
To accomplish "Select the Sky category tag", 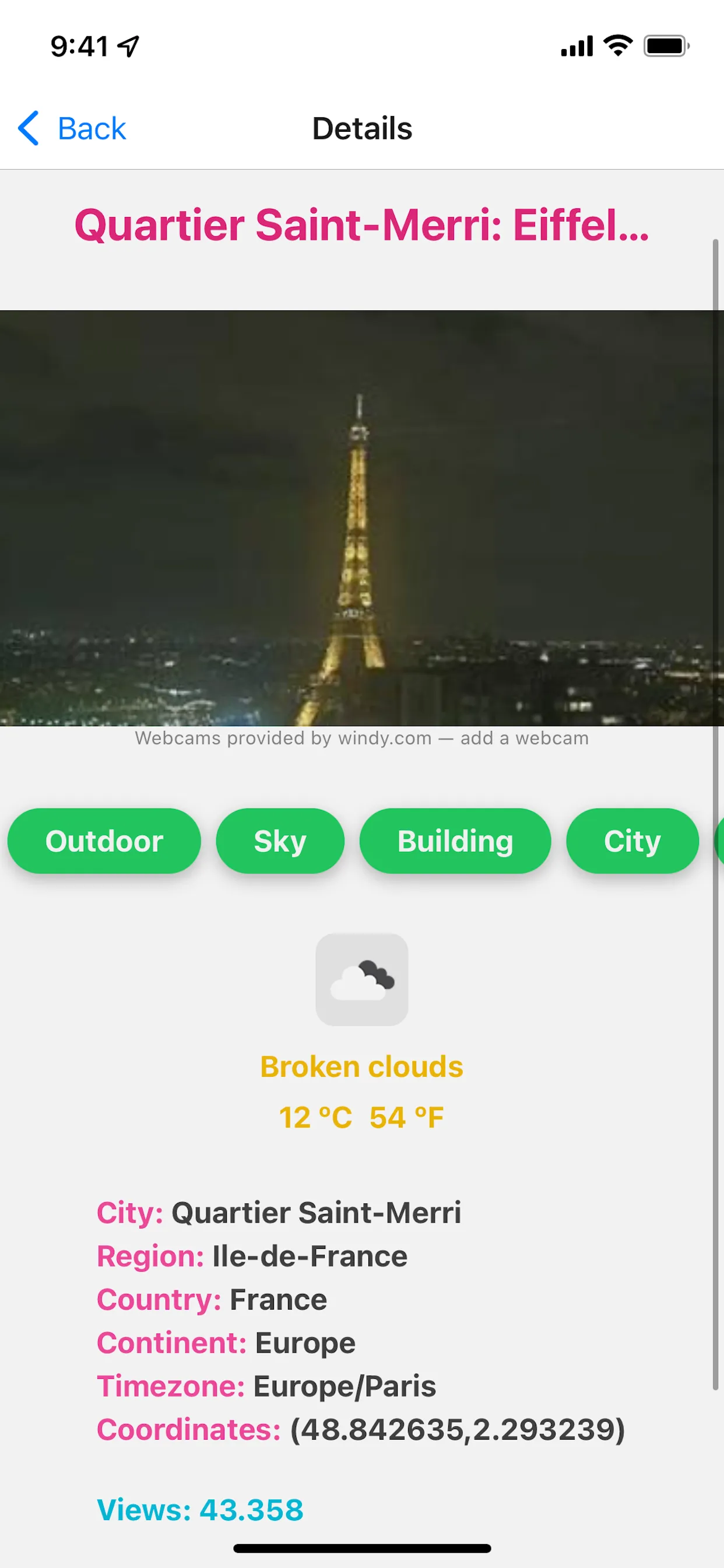I will pyautogui.click(x=280, y=841).
